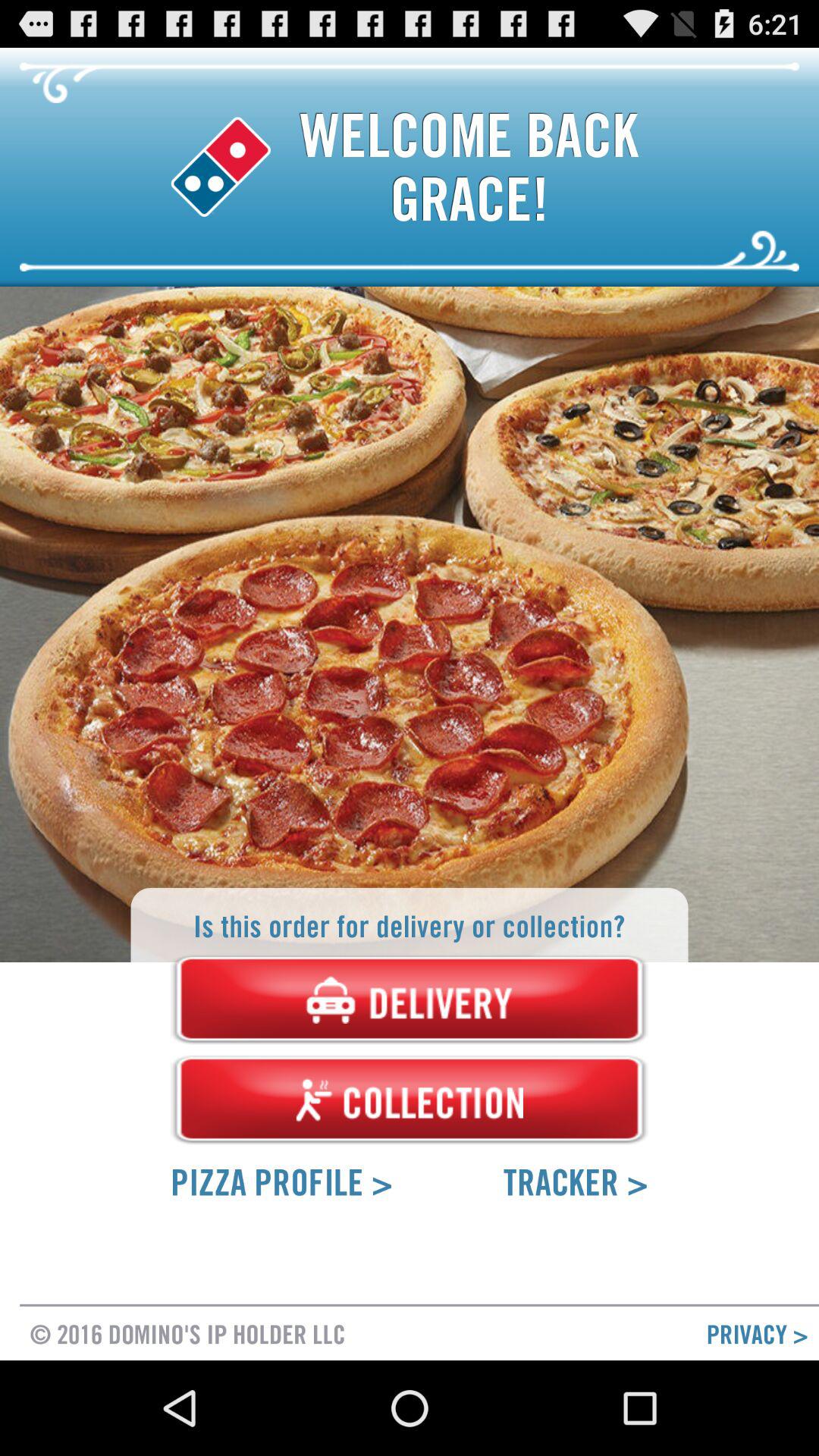
Task: Choose Delivery for this order
Action: pyautogui.click(x=409, y=1001)
